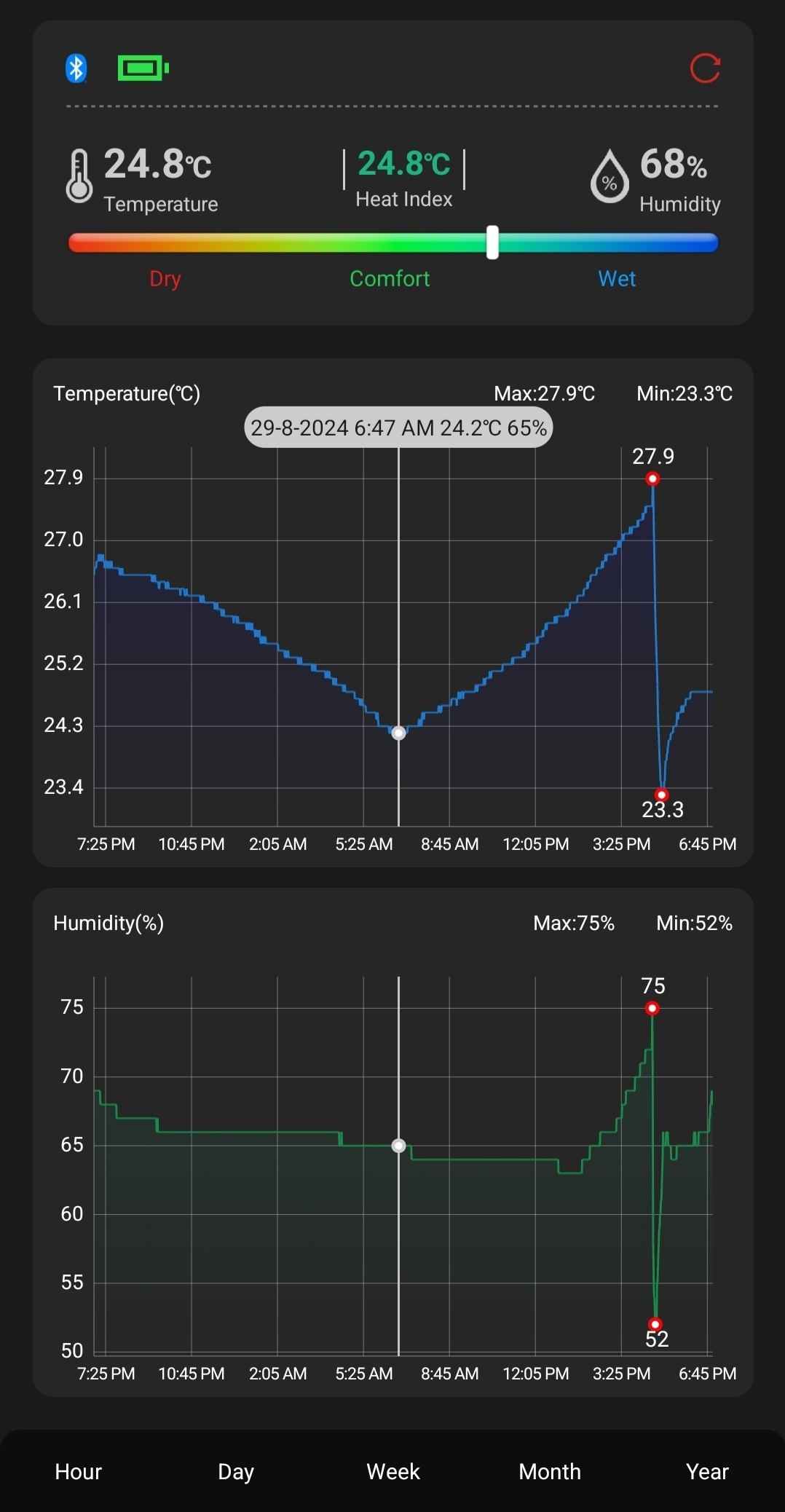The image size is (785, 1512).
Task: Tap the 23.3 min temperature marker
Action: tap(661, 795)
